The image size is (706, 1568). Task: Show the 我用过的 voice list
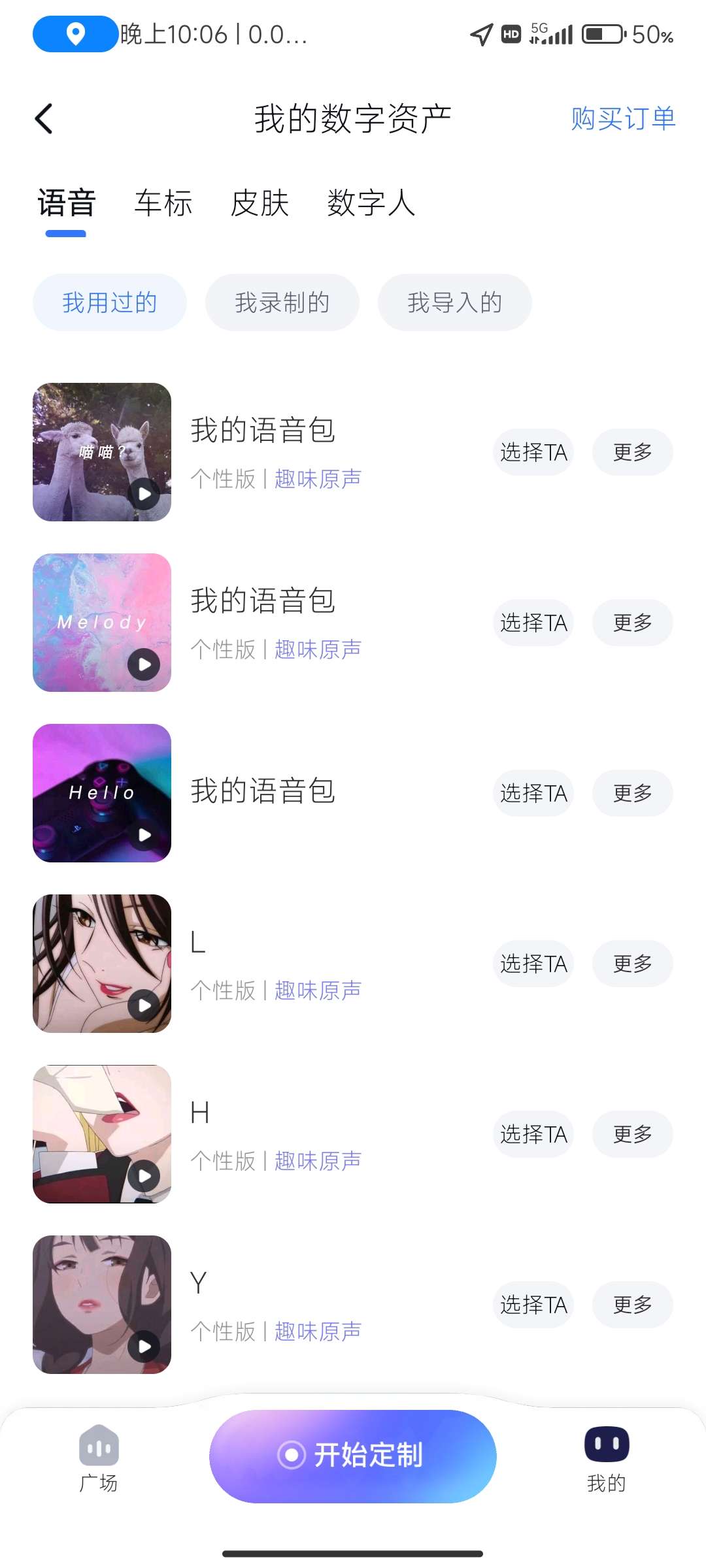pyautogui.click(x=110, y=302)
